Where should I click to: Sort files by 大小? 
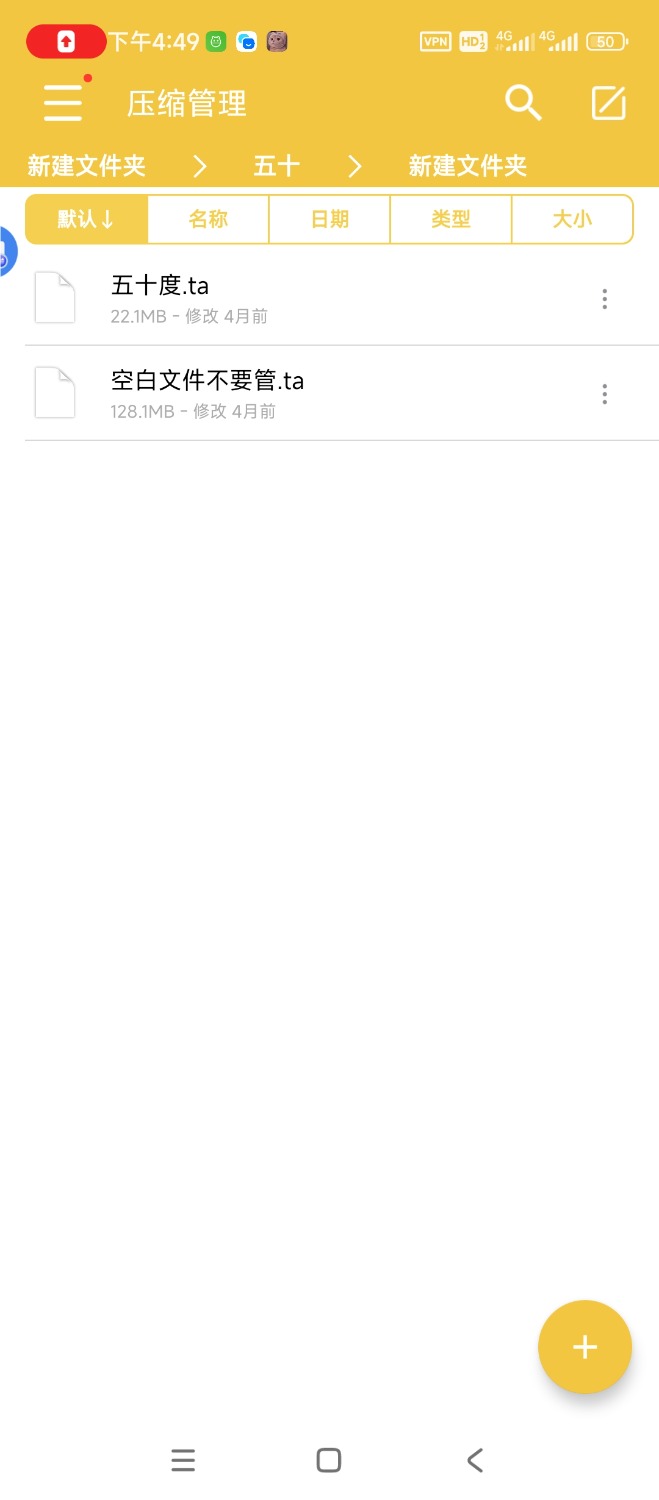coord(572,219)
